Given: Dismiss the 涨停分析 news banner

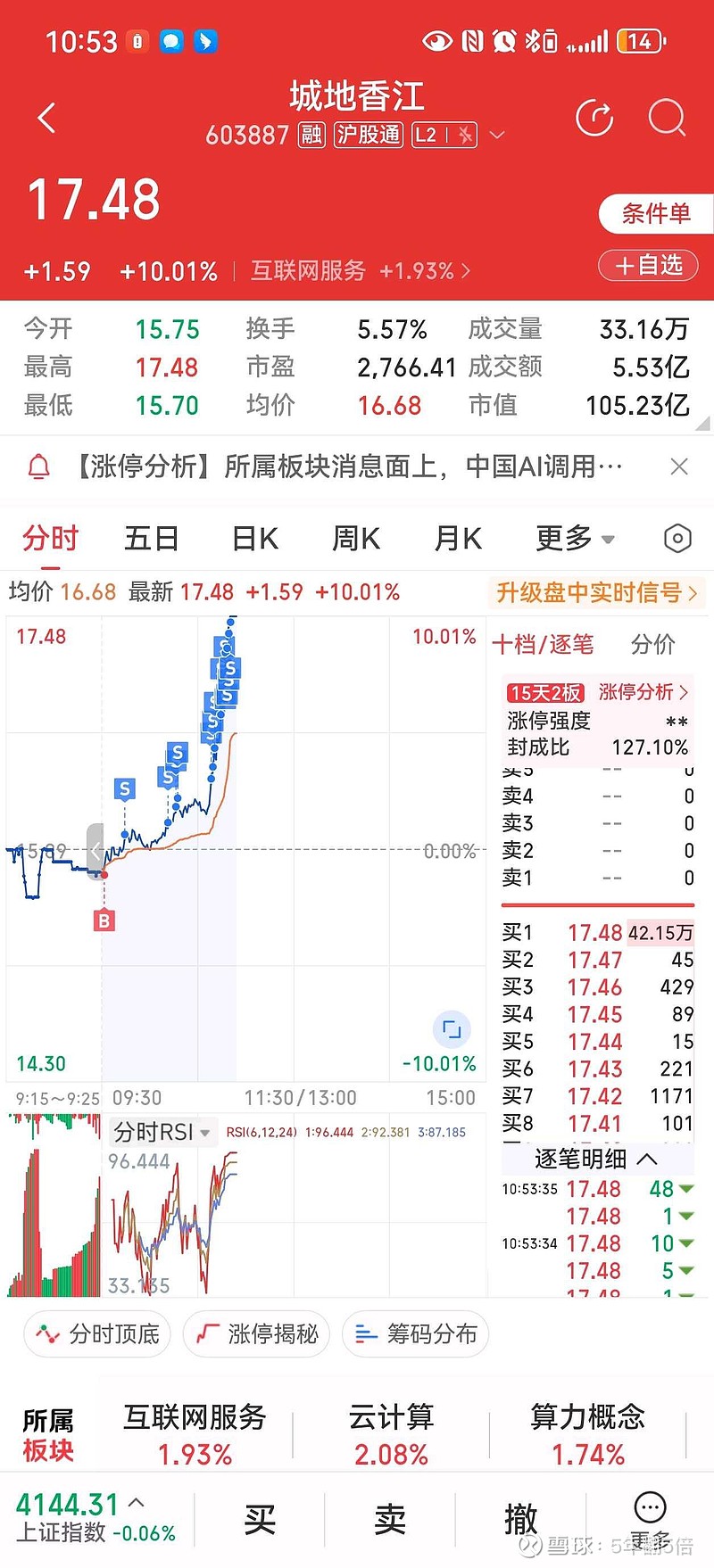Looking at the screenshot, I should pyautogui.click(x=679, y=466).
